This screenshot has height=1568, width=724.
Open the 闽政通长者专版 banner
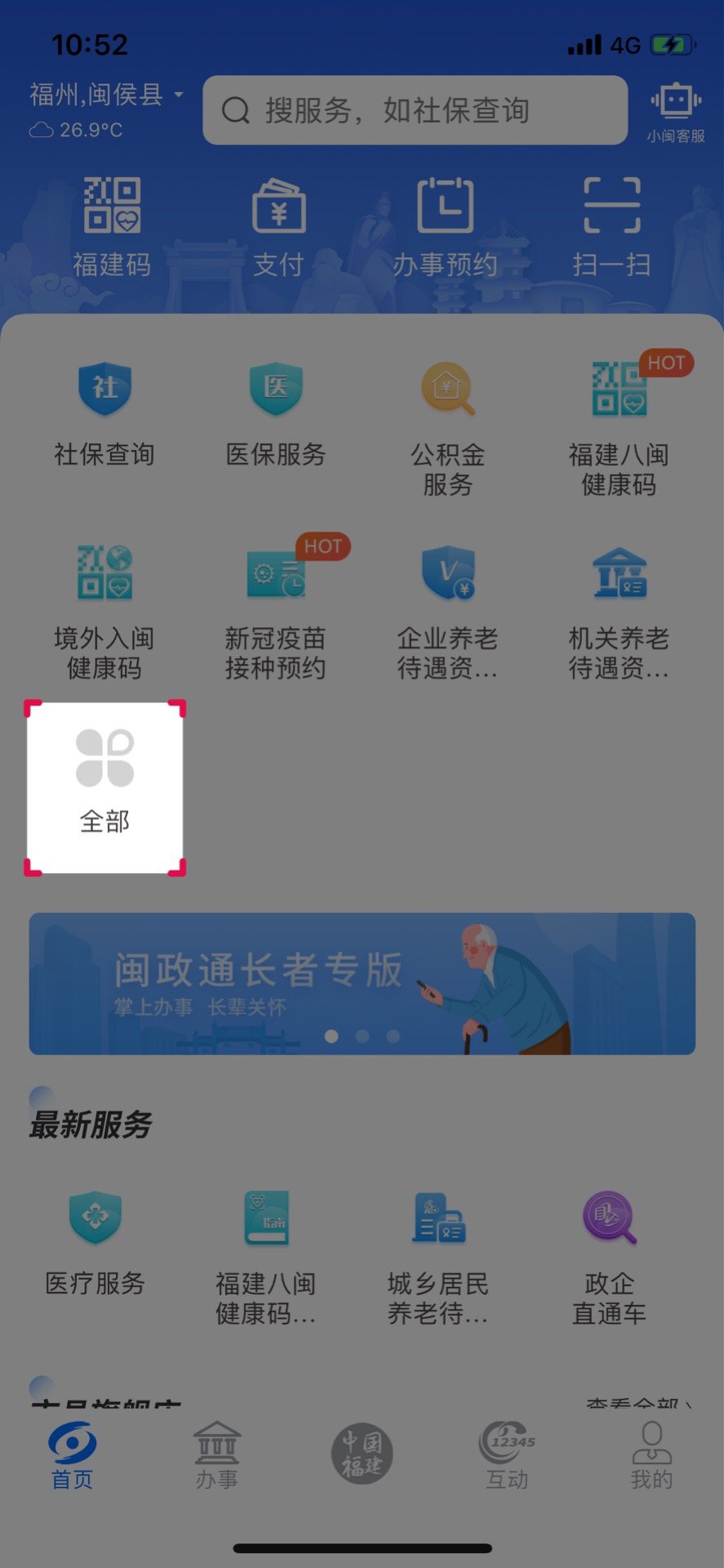click(x=362, y=983)
